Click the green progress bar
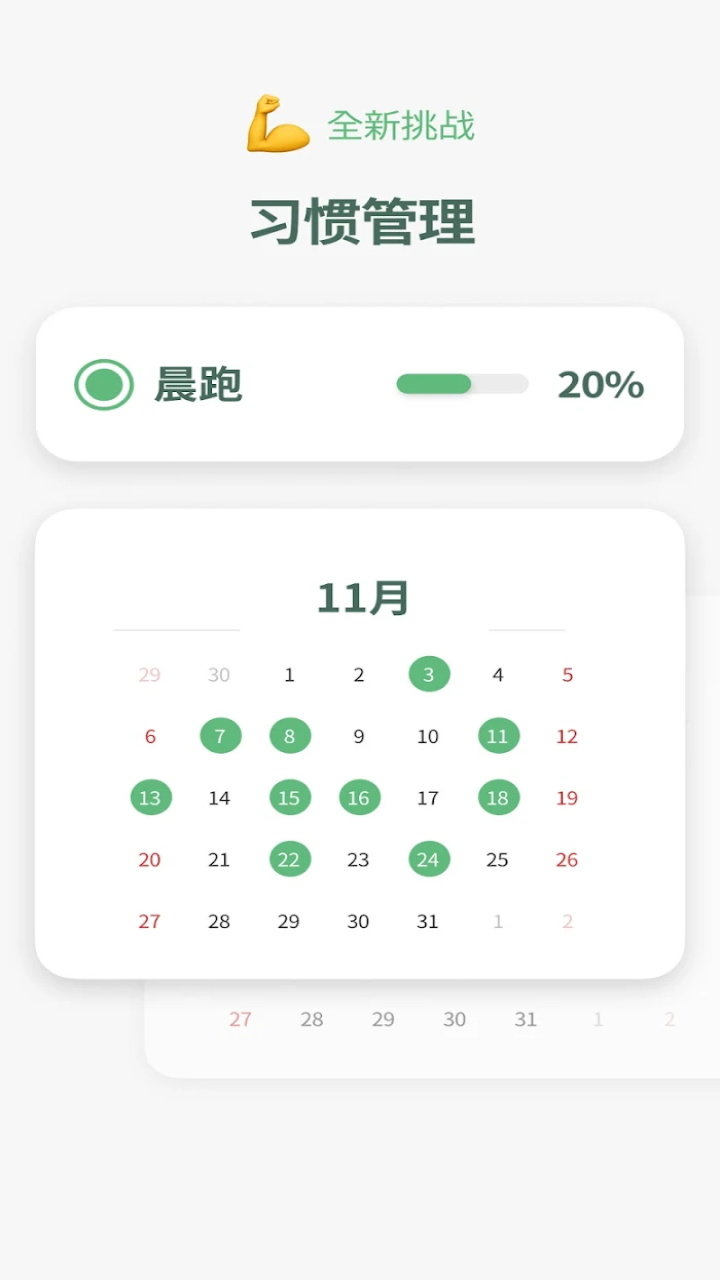This screenshot has width=720, height=1280. tap(462, 384)
